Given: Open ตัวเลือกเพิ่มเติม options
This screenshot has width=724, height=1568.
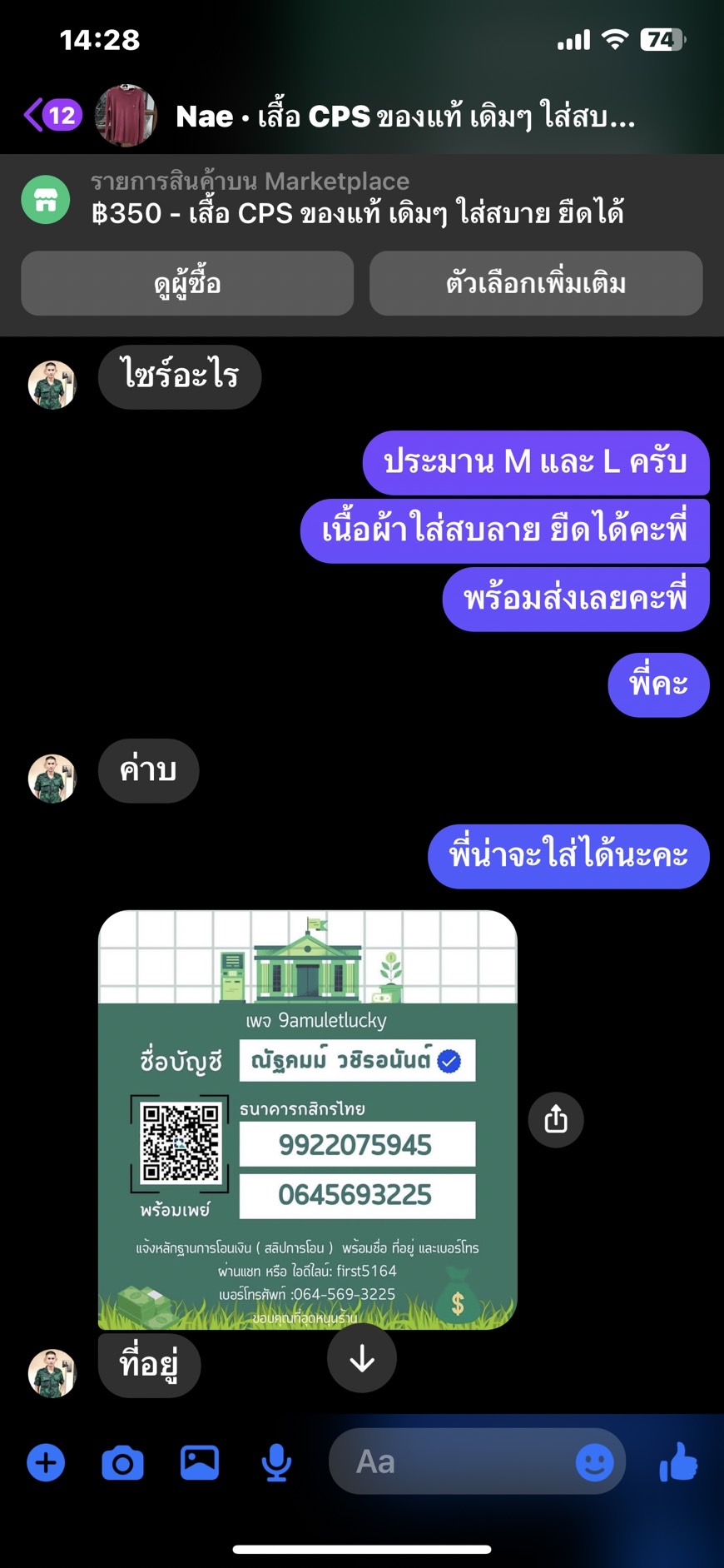Looking at the screenshot, I should [x=535, y=284].
